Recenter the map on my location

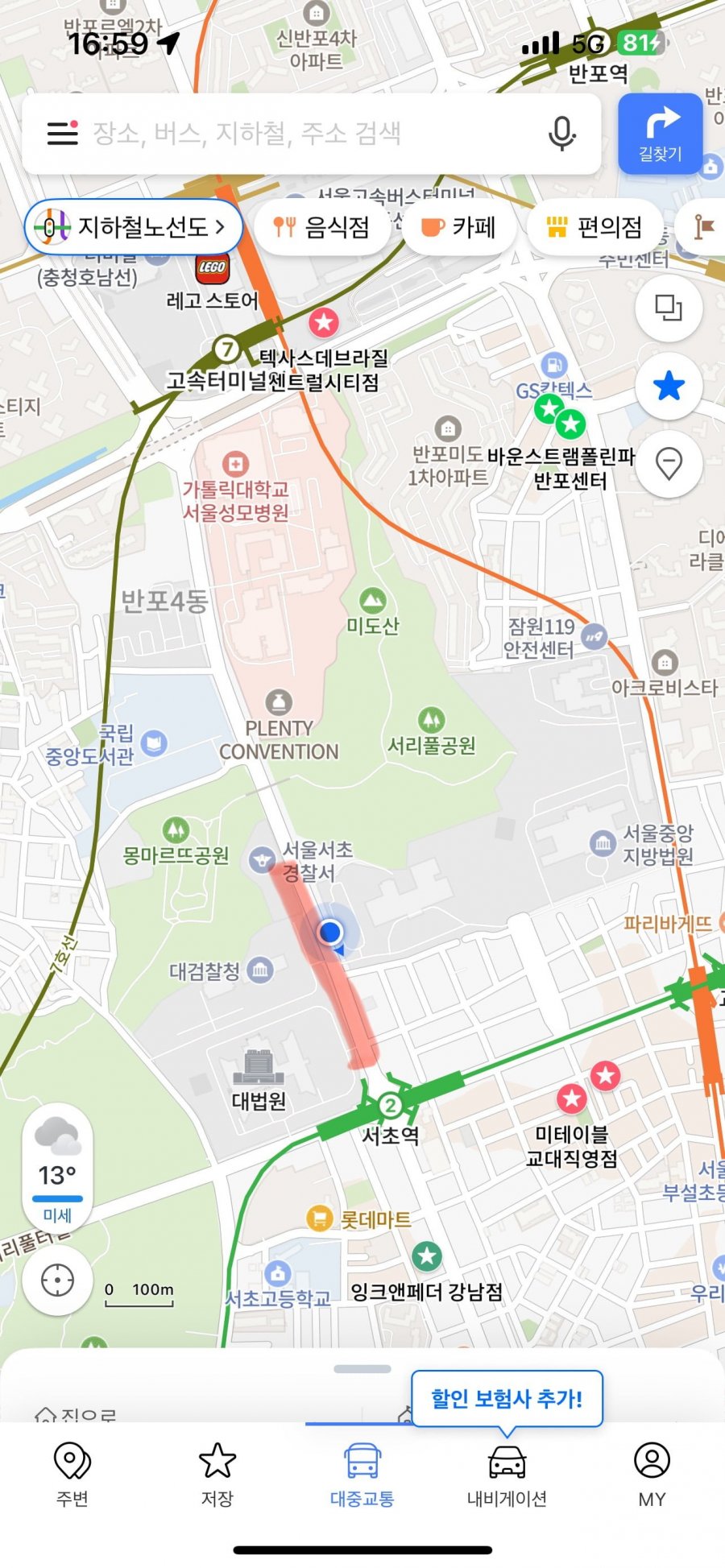tap(57, 1280)
